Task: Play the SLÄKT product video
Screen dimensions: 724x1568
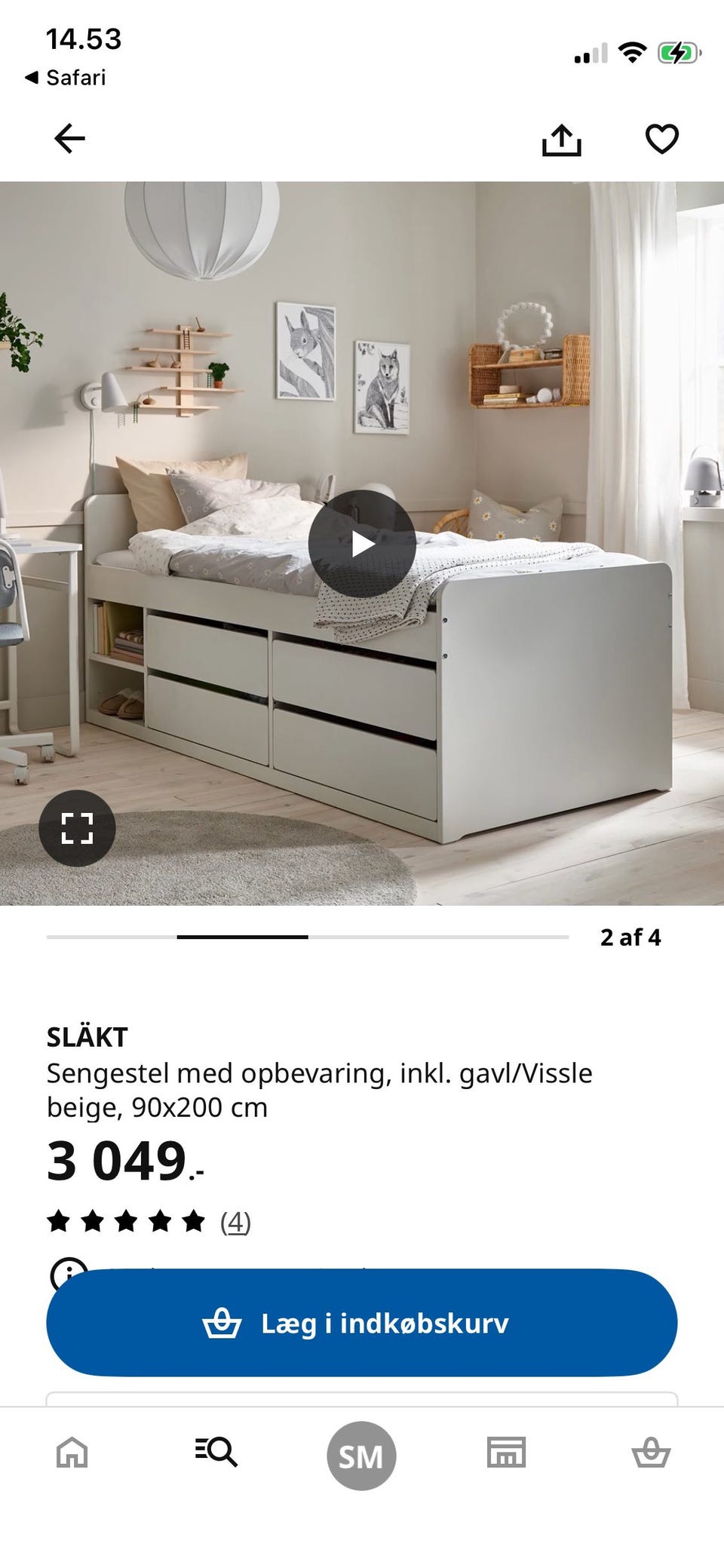Action: [x=362, y=545]
